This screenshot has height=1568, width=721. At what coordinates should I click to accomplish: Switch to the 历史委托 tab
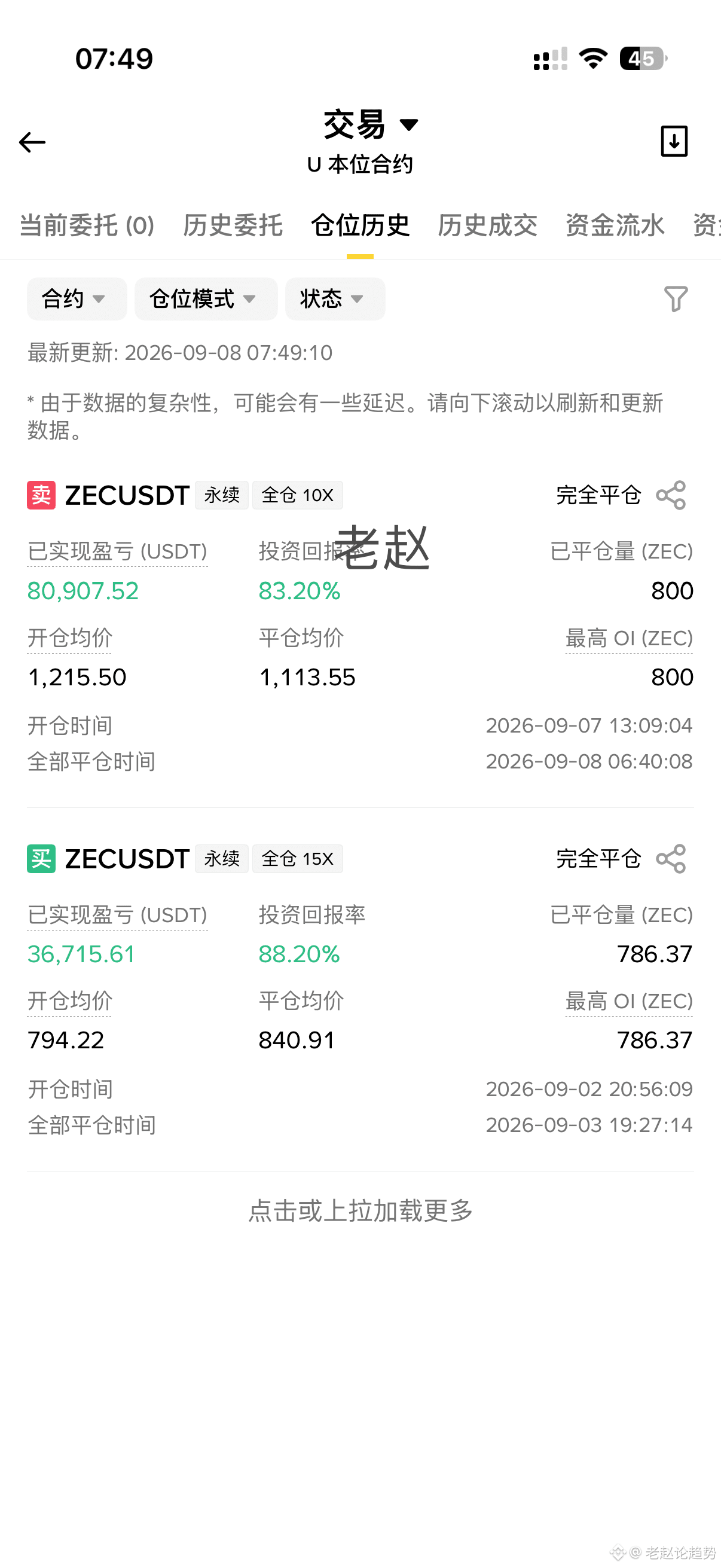coord(233,226)
